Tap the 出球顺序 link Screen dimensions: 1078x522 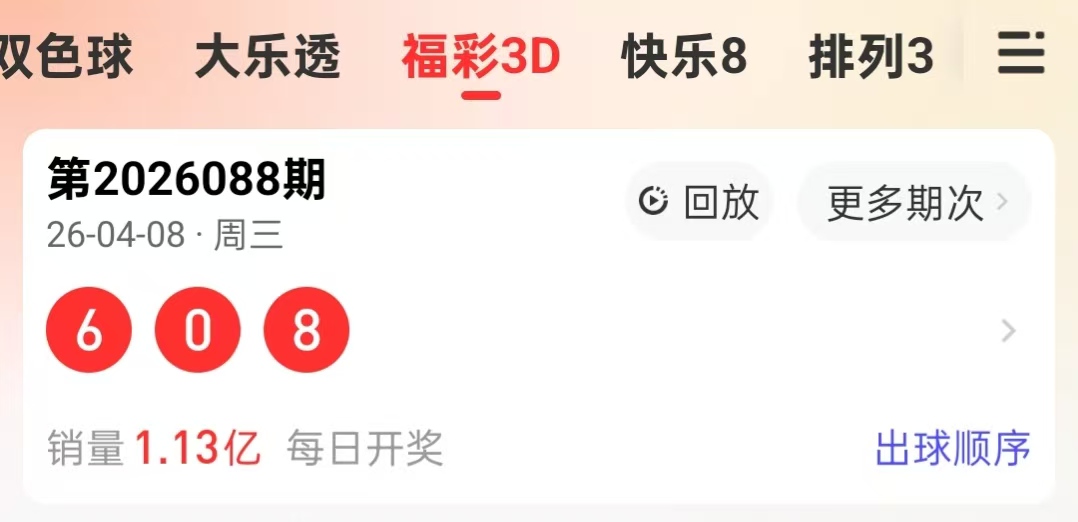(952, 449)
